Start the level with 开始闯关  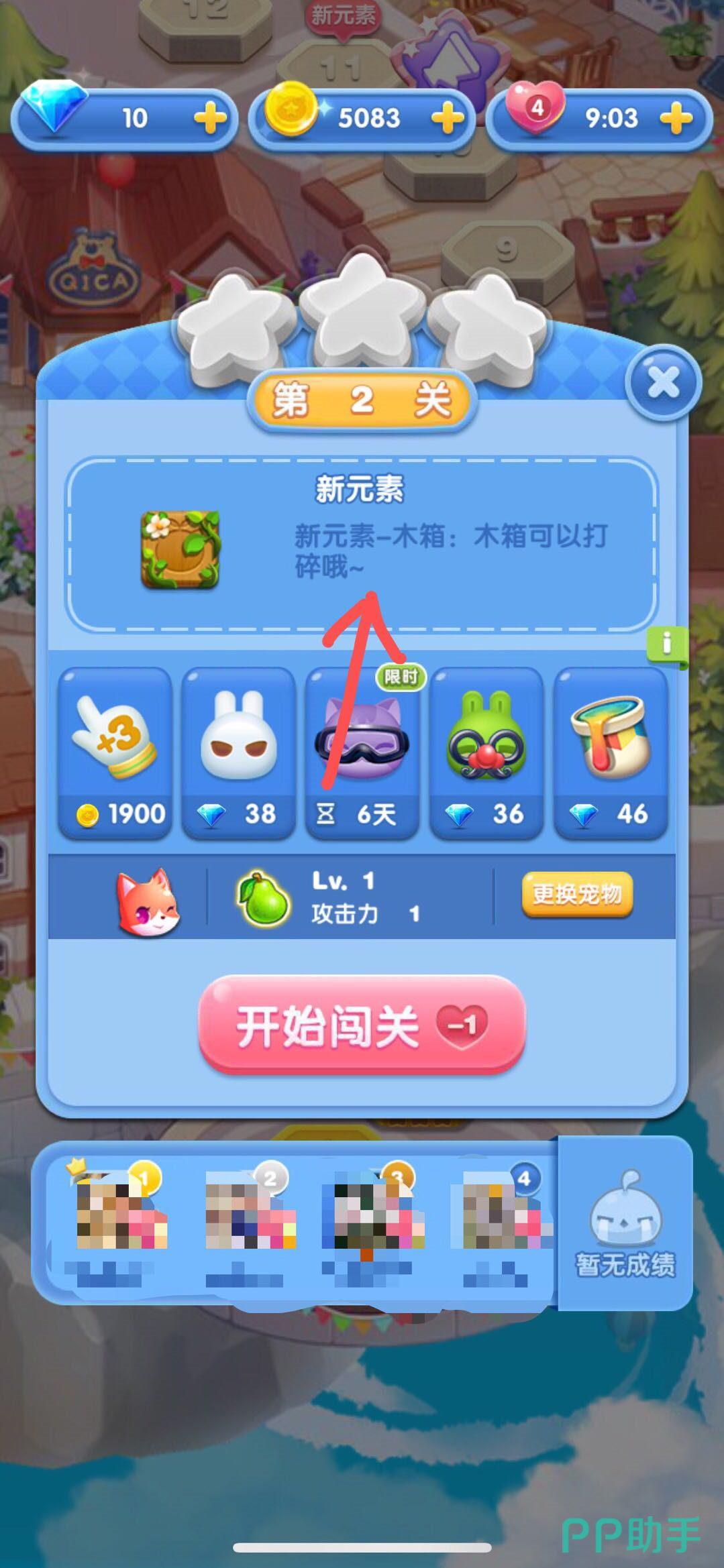(x=361, y=1025)
